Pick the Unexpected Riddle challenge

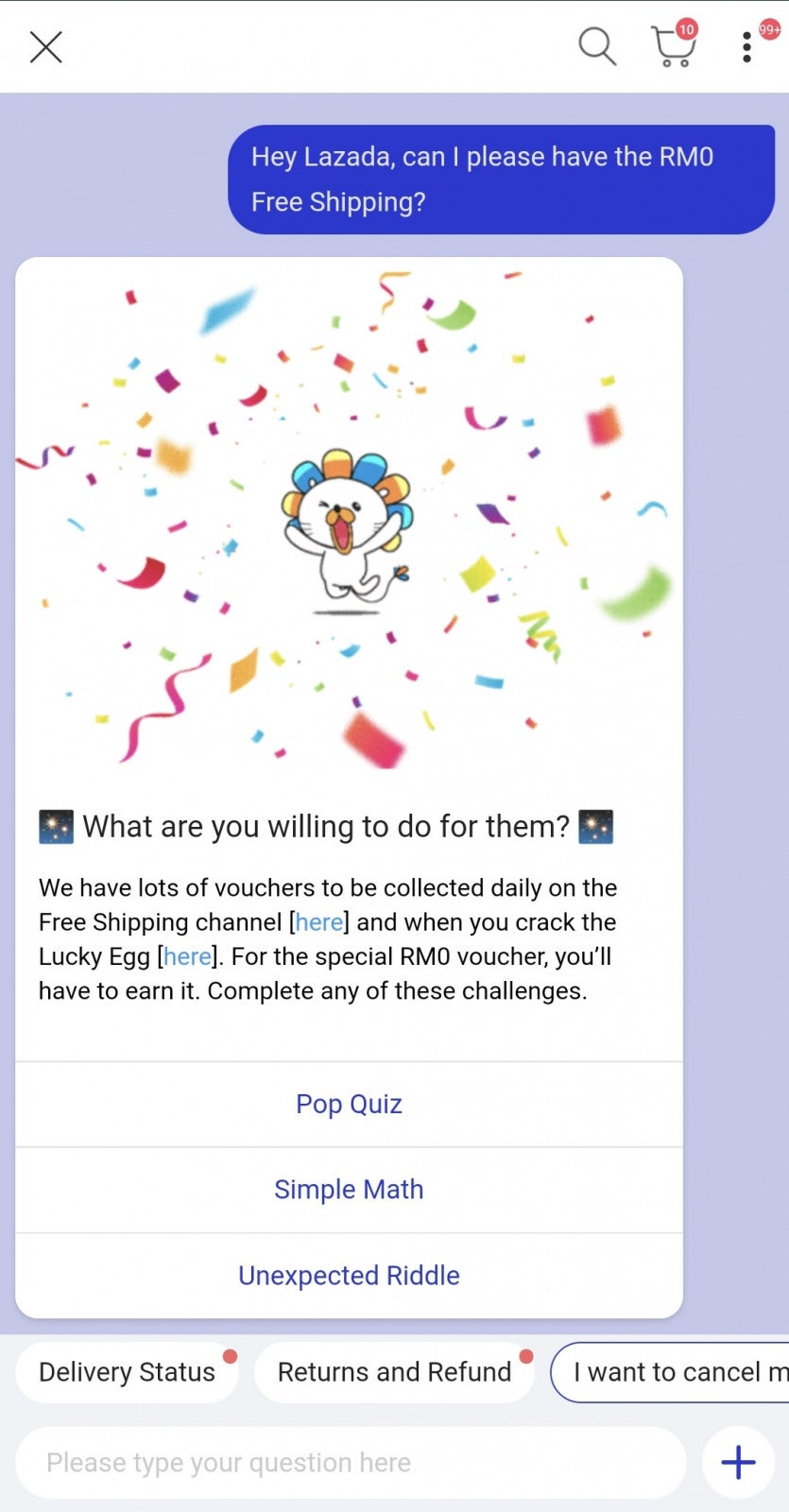point(349,1276)
